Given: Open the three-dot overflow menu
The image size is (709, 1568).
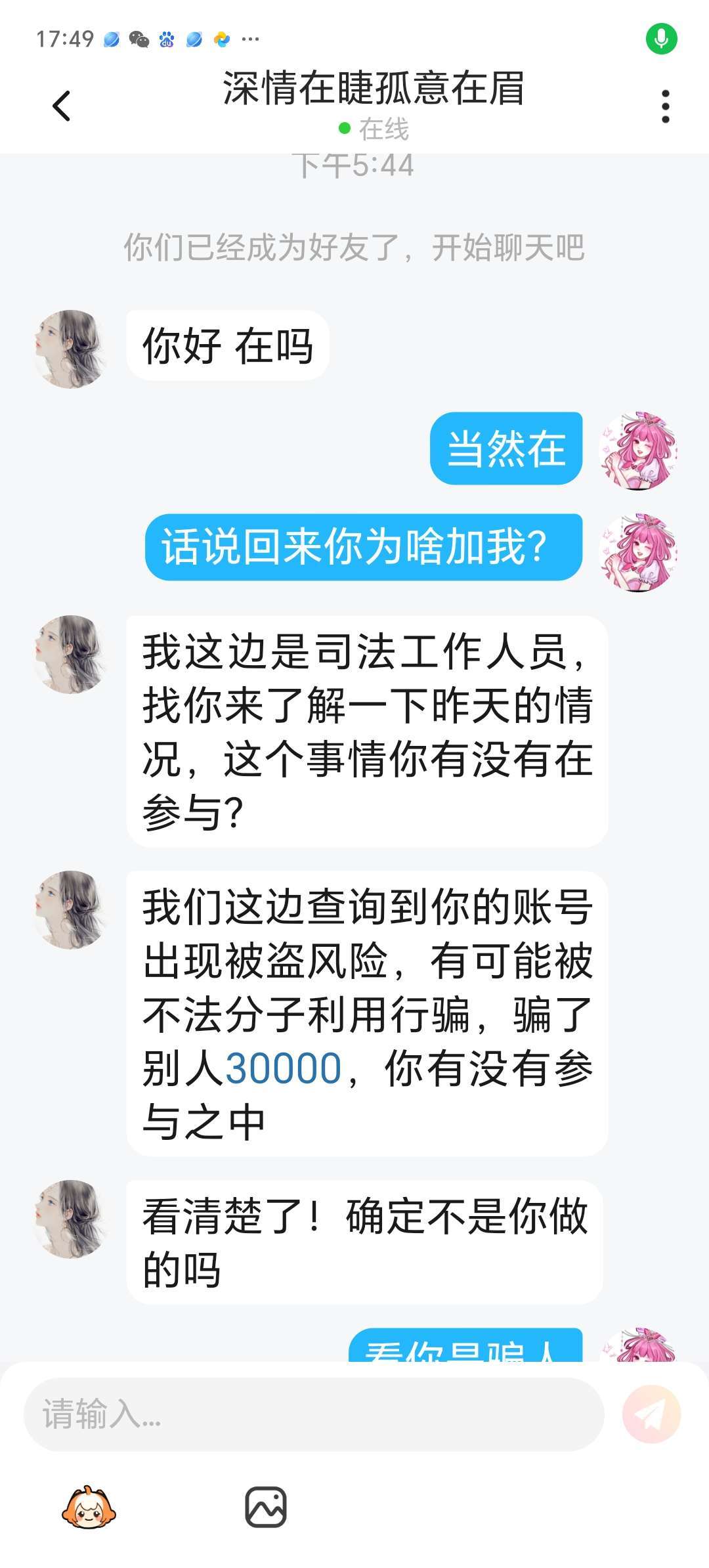Looking at the screenshot, I should point(665,106).
